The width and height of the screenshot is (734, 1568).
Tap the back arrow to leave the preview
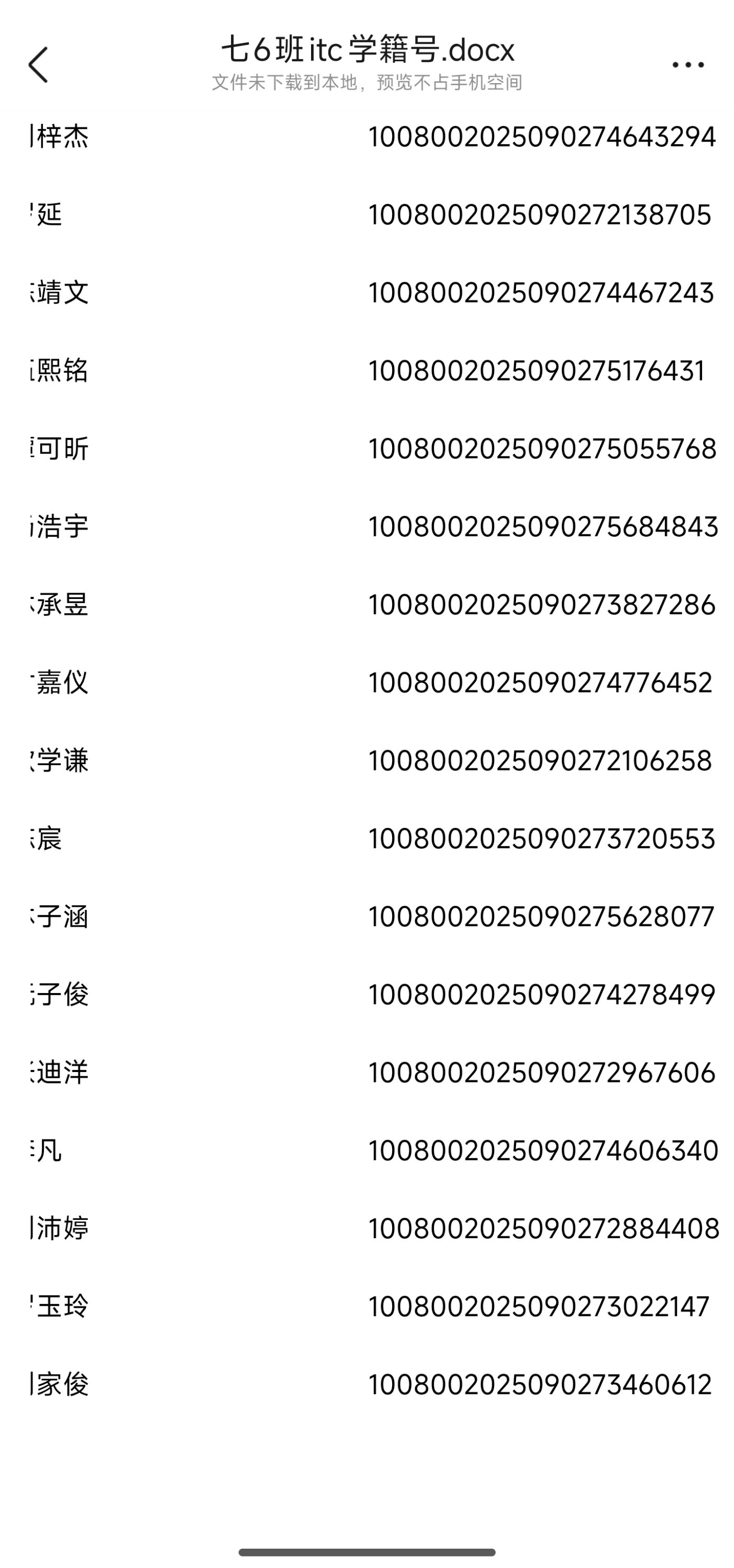(38, 64)
